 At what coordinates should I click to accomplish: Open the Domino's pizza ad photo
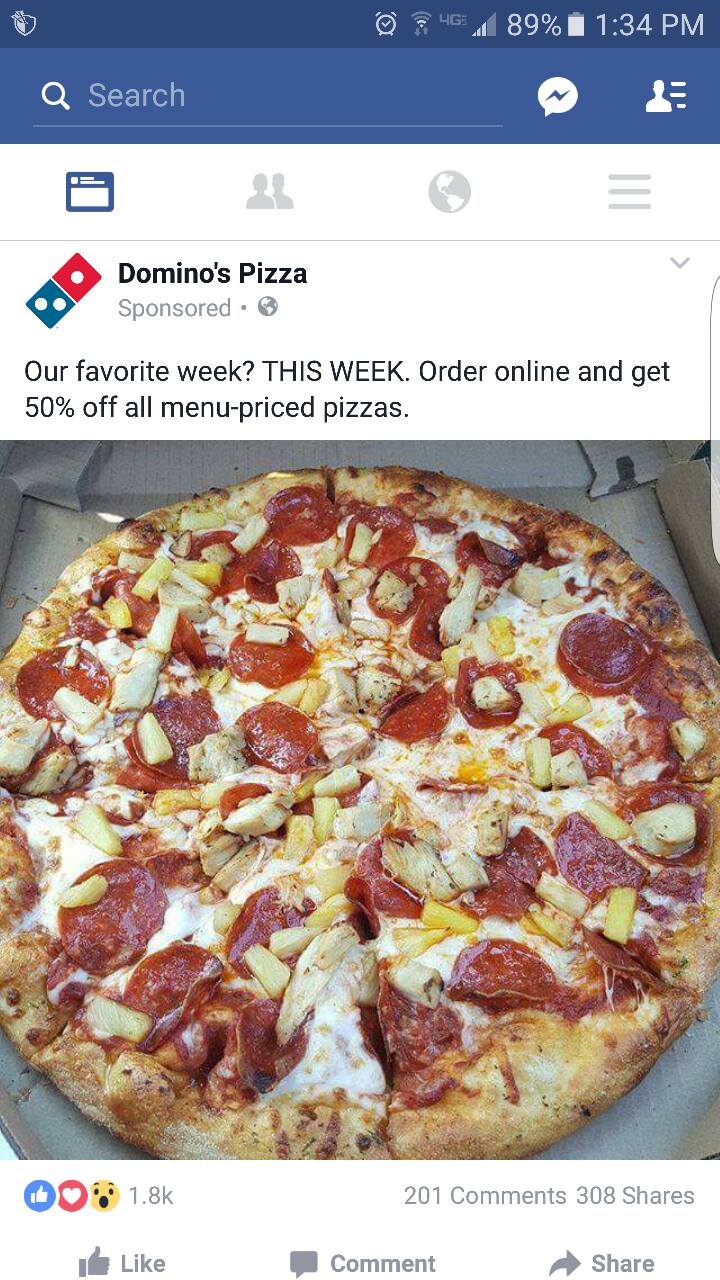point(360,800)
